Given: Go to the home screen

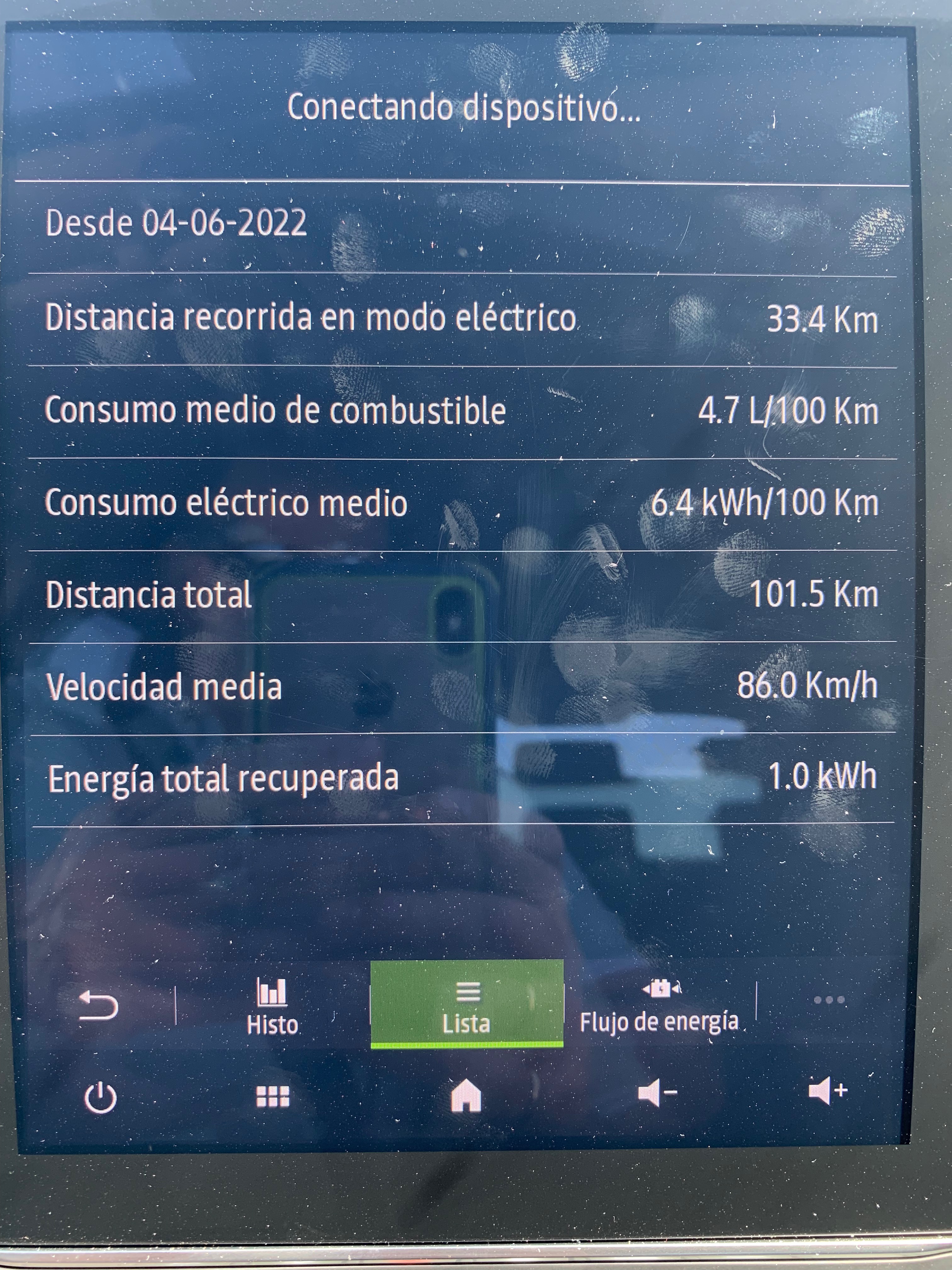Looking at the screenshot, I should (466, 1095).
